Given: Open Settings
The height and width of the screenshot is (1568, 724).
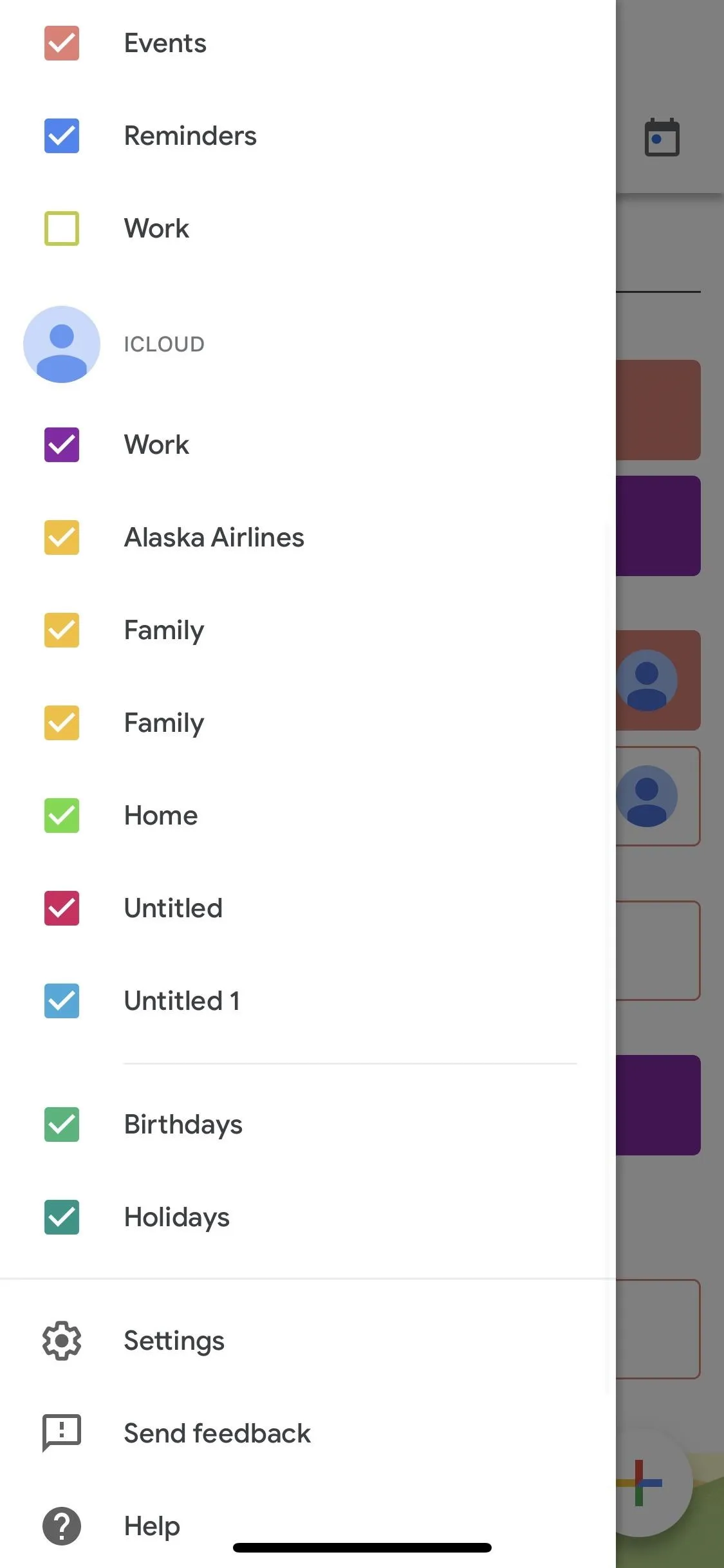Looking at the screenshot, I should (308, 1341).
